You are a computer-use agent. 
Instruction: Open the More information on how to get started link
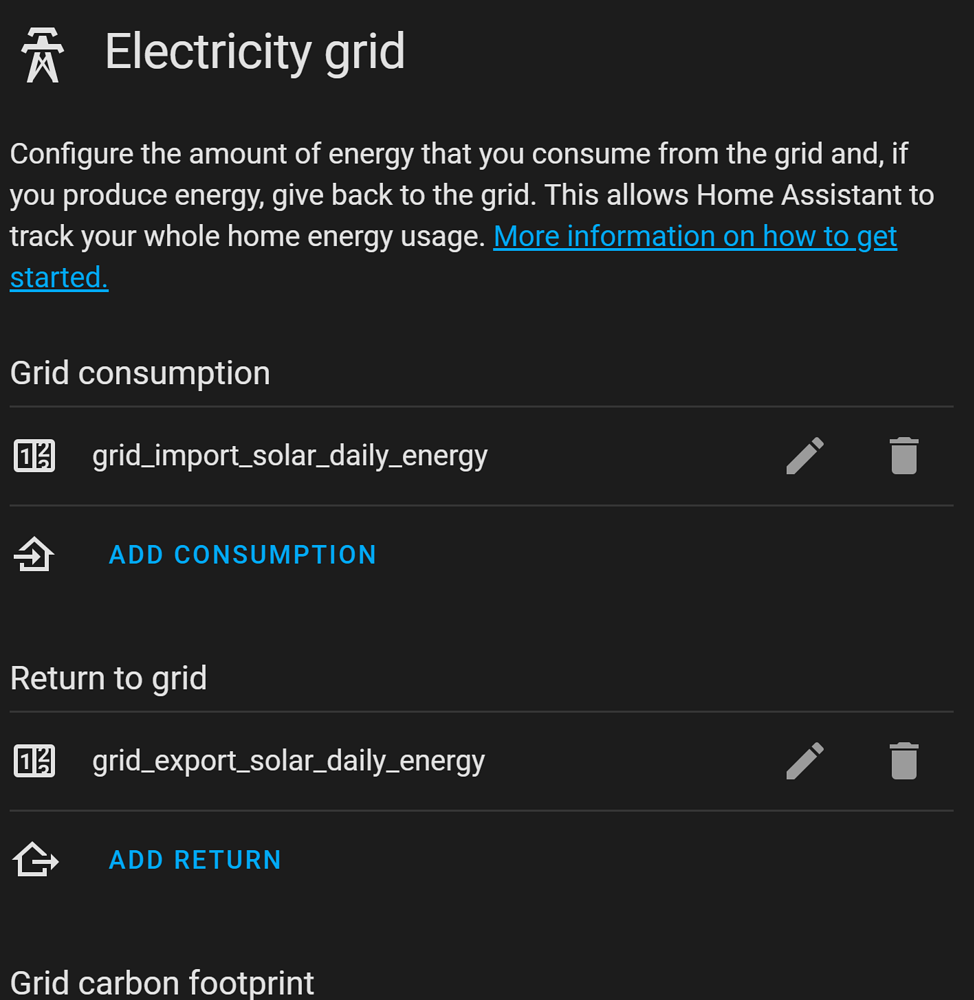click(x=694, y=236)
